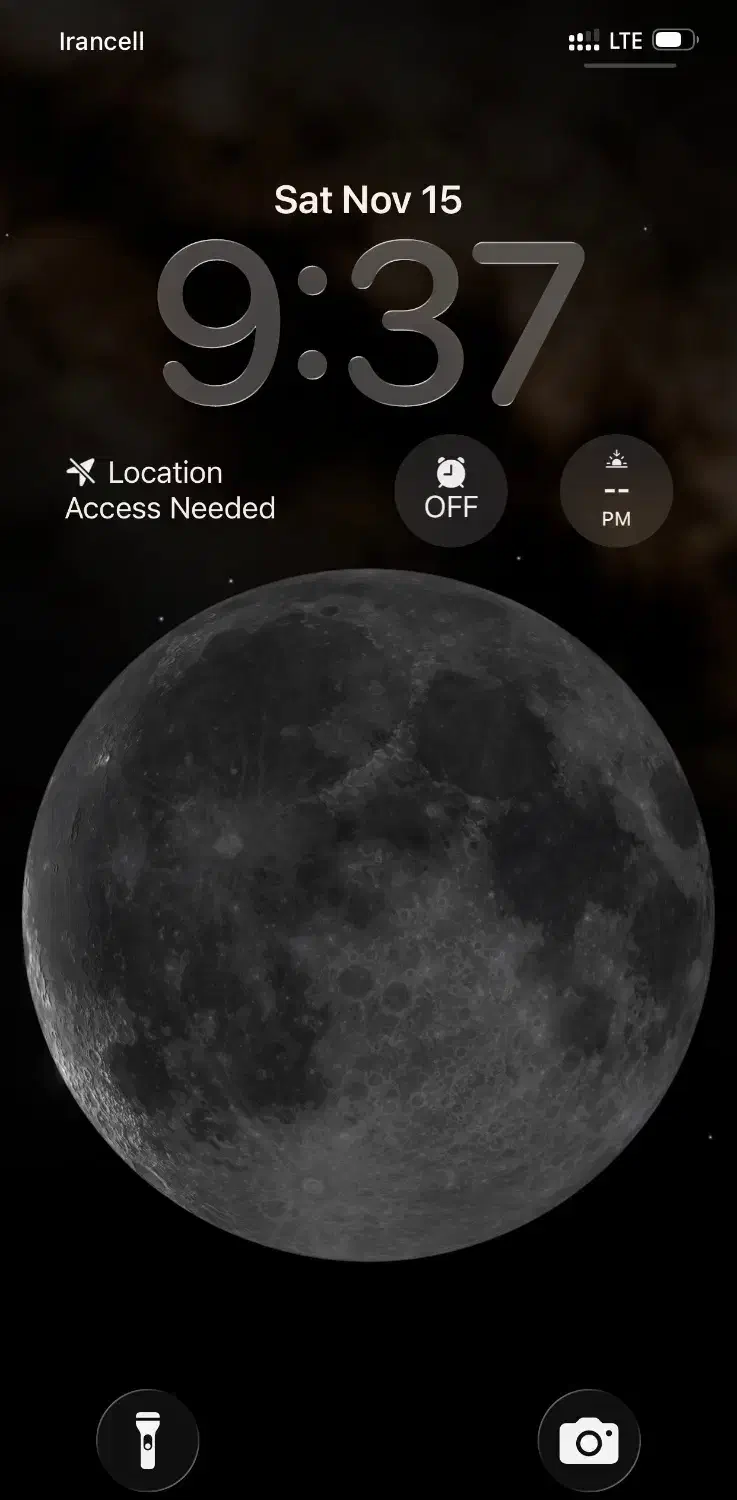Open the camera shortcut
The width and height of the screenshot is (737, 1500).
pyautogui.click(x=588, y=1441)
